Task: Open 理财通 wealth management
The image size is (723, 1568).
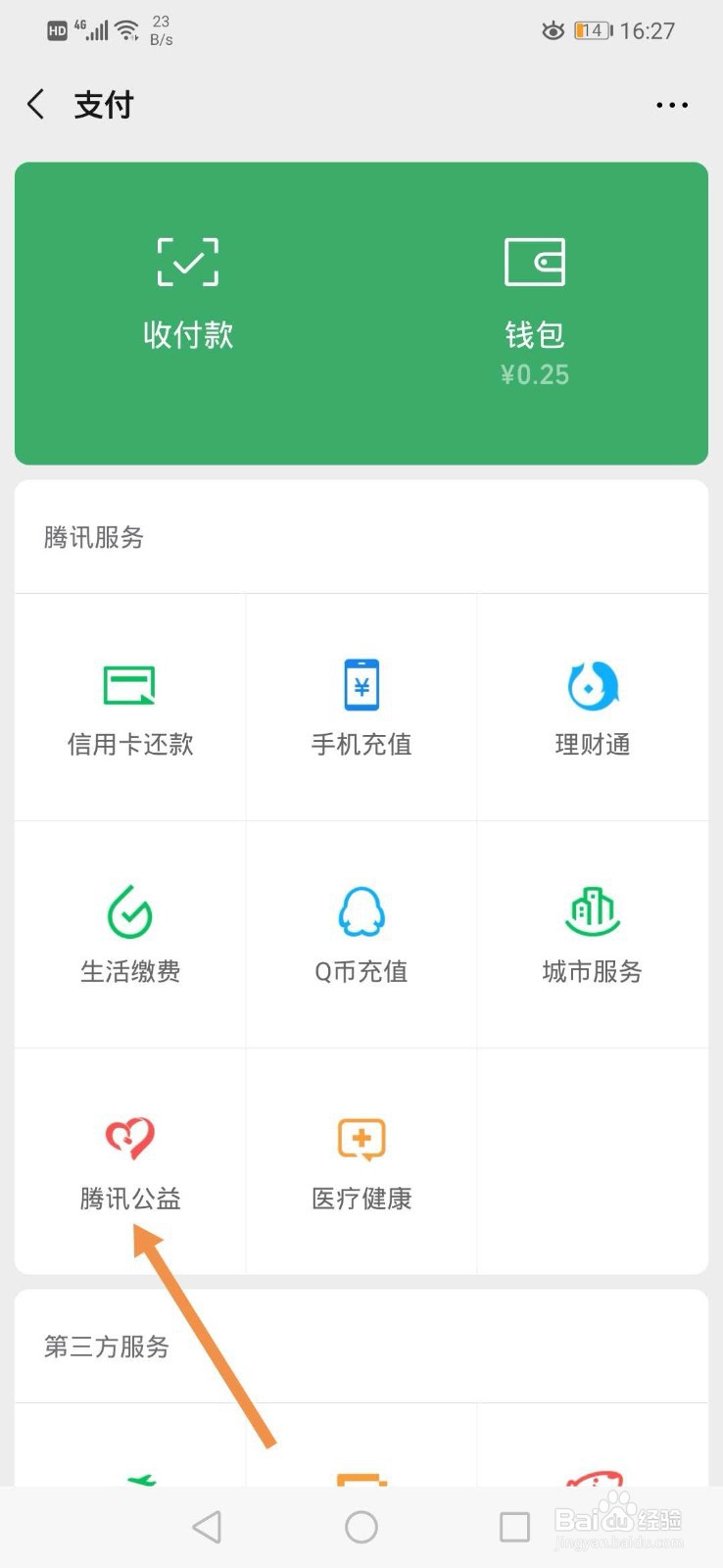Action: [592, 709]
